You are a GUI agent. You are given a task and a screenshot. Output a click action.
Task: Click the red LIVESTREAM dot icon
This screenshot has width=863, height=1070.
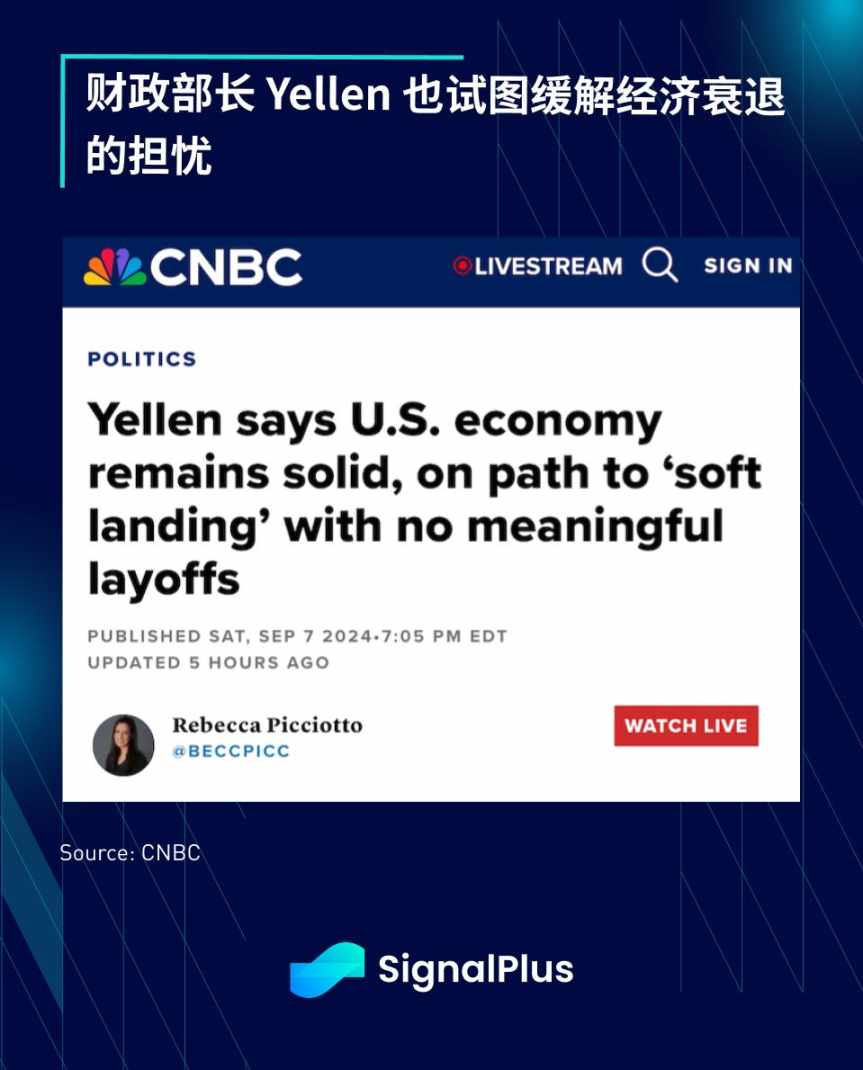click(463, 266)
